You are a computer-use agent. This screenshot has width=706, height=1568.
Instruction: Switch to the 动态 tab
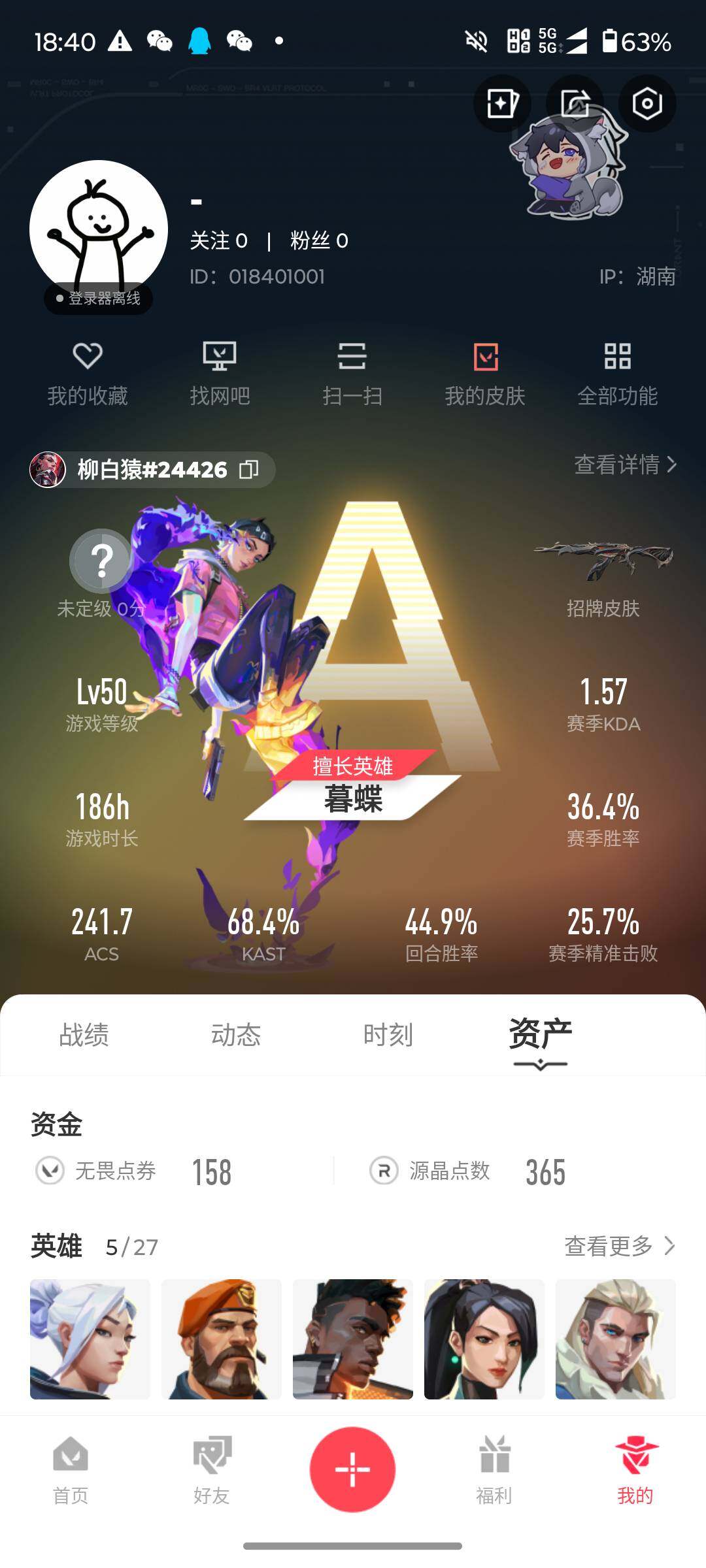[x=235, y=1035]
